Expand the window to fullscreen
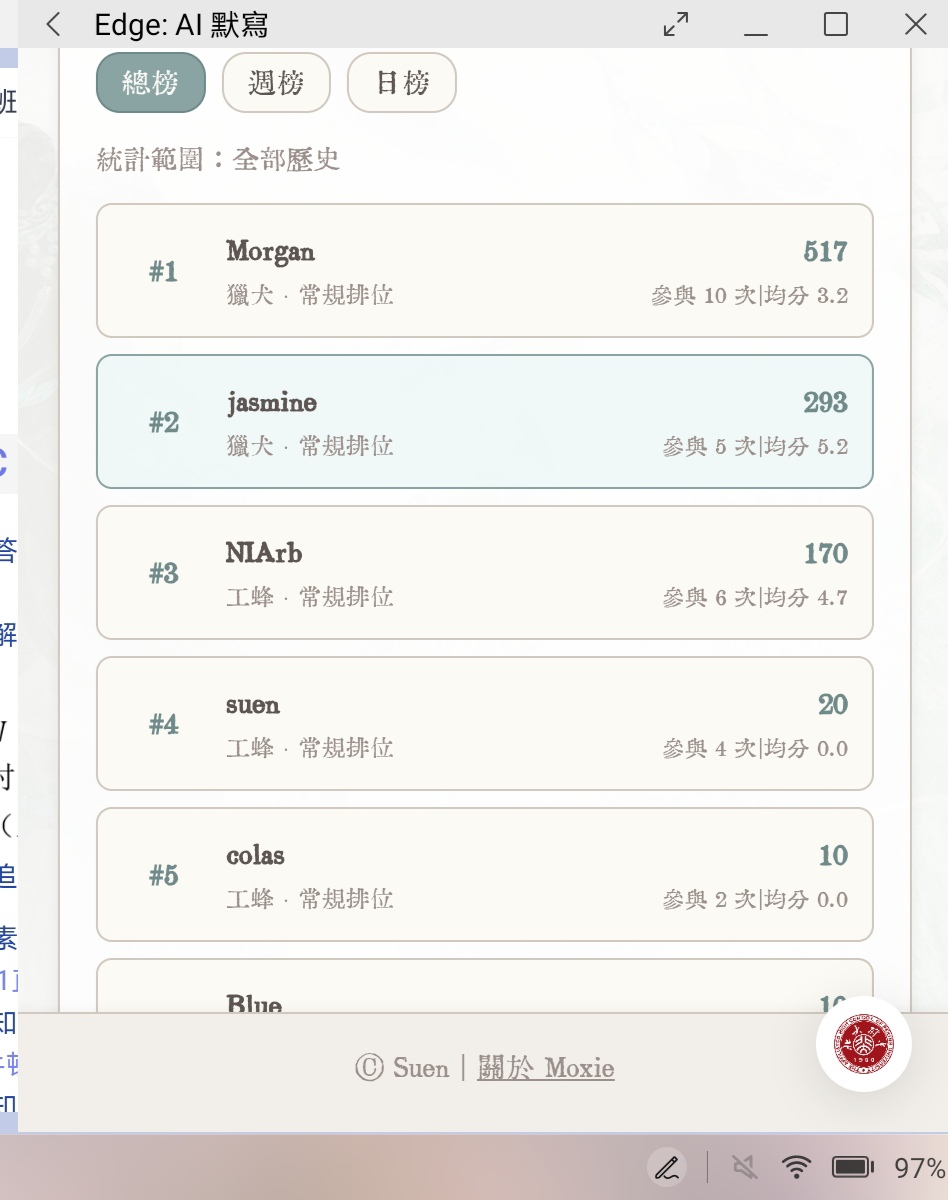Image resolution: width=948 pixels, height=1200 pixels. coord(676,24)
